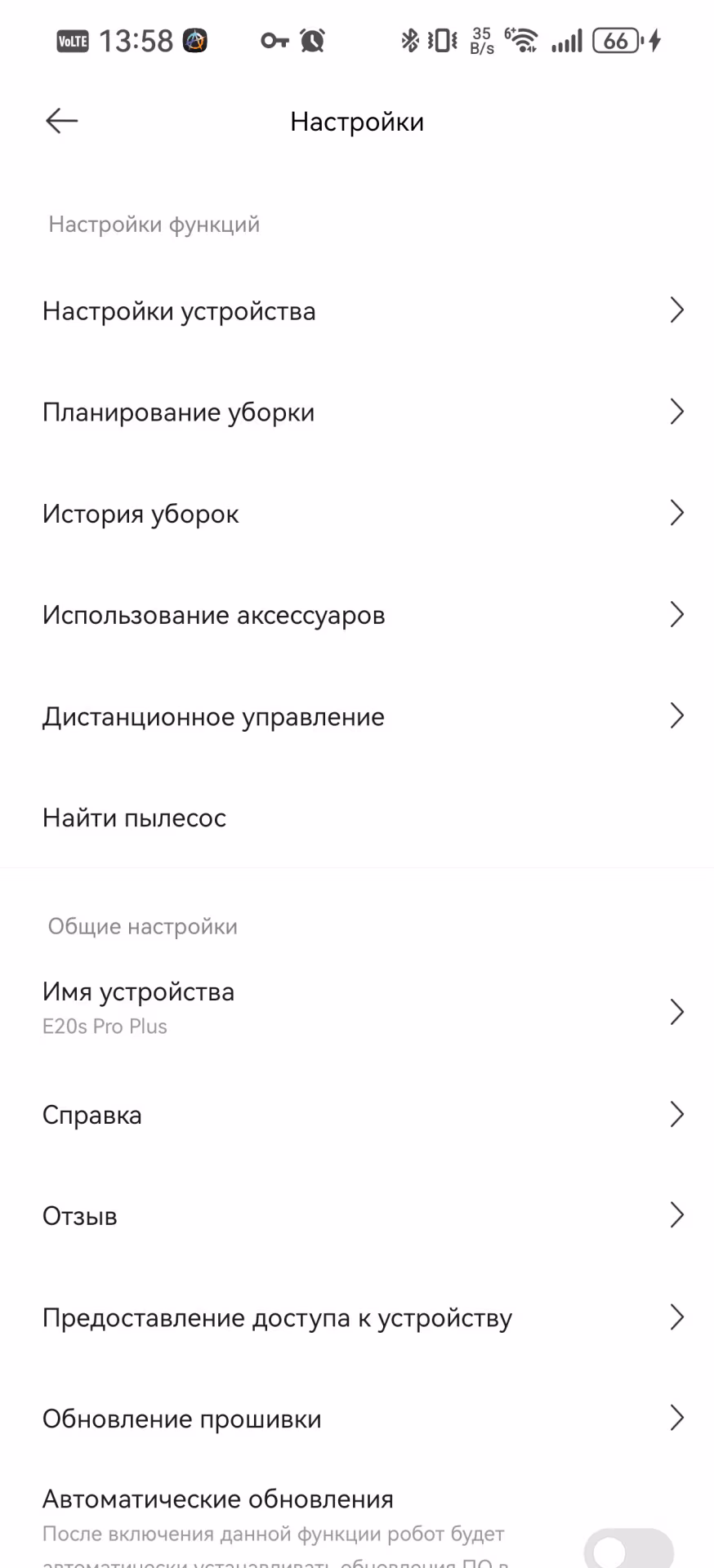Open Отзыв
Image resolution: width=714 pixels, height=1568 pixels.
357,1216
